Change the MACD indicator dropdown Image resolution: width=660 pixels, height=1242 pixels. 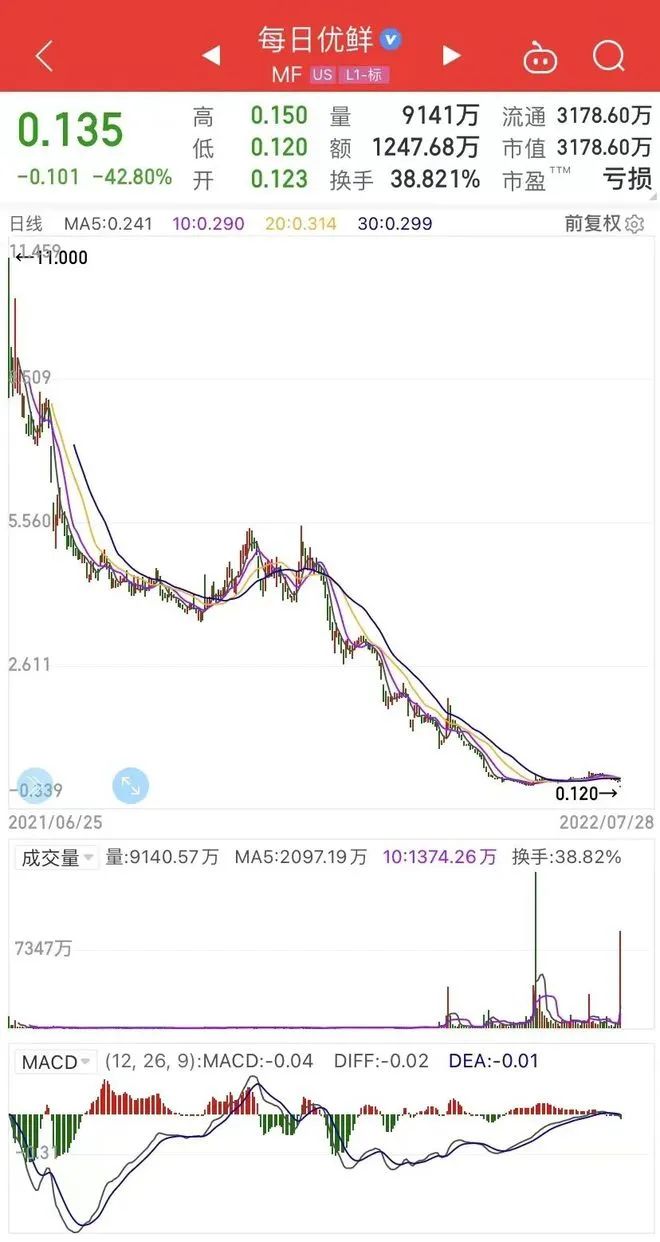pyautogui.click(x=55, y=1062)
